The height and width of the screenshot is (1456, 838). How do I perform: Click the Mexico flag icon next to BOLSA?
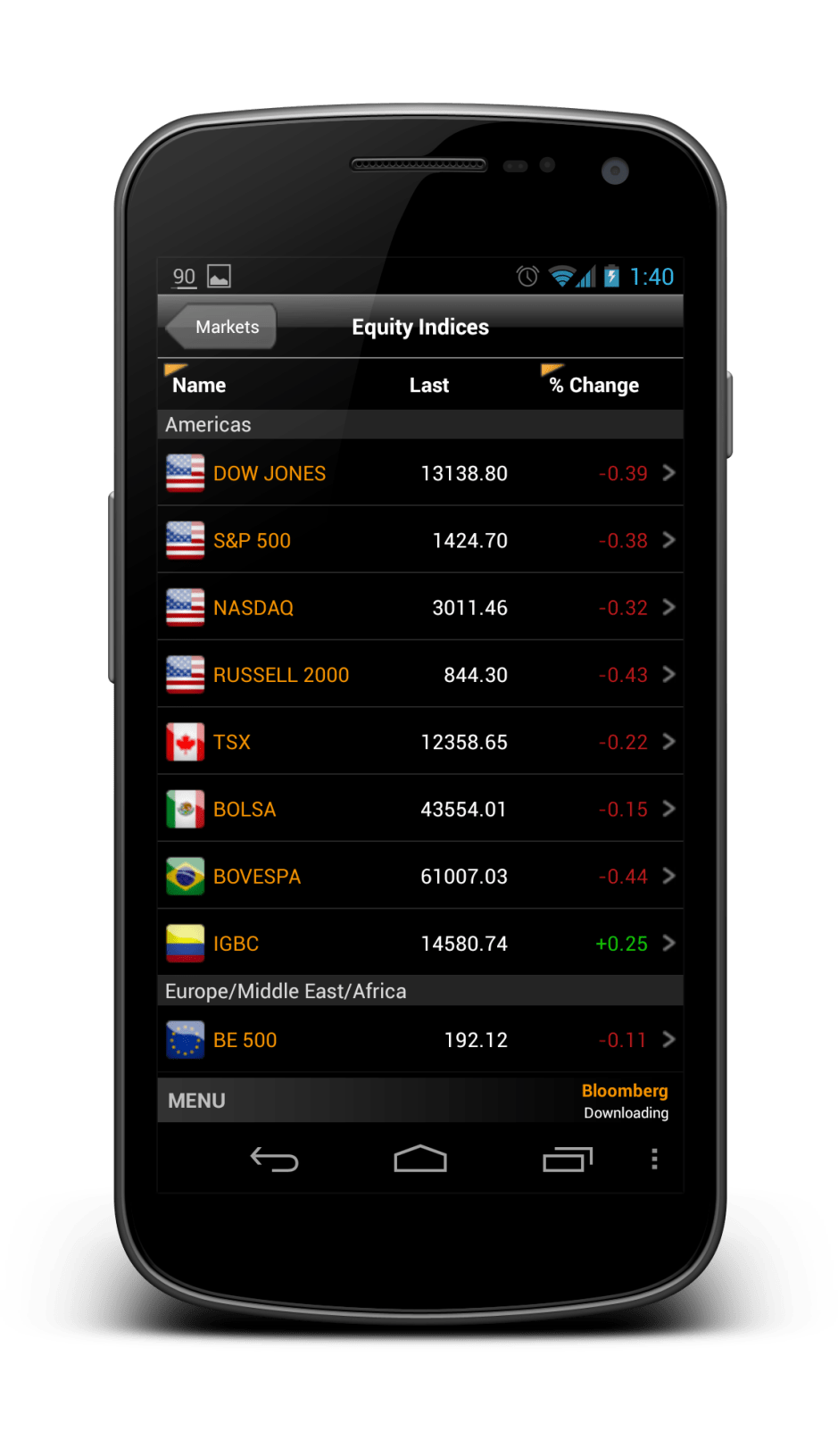(x=185, y=809)
